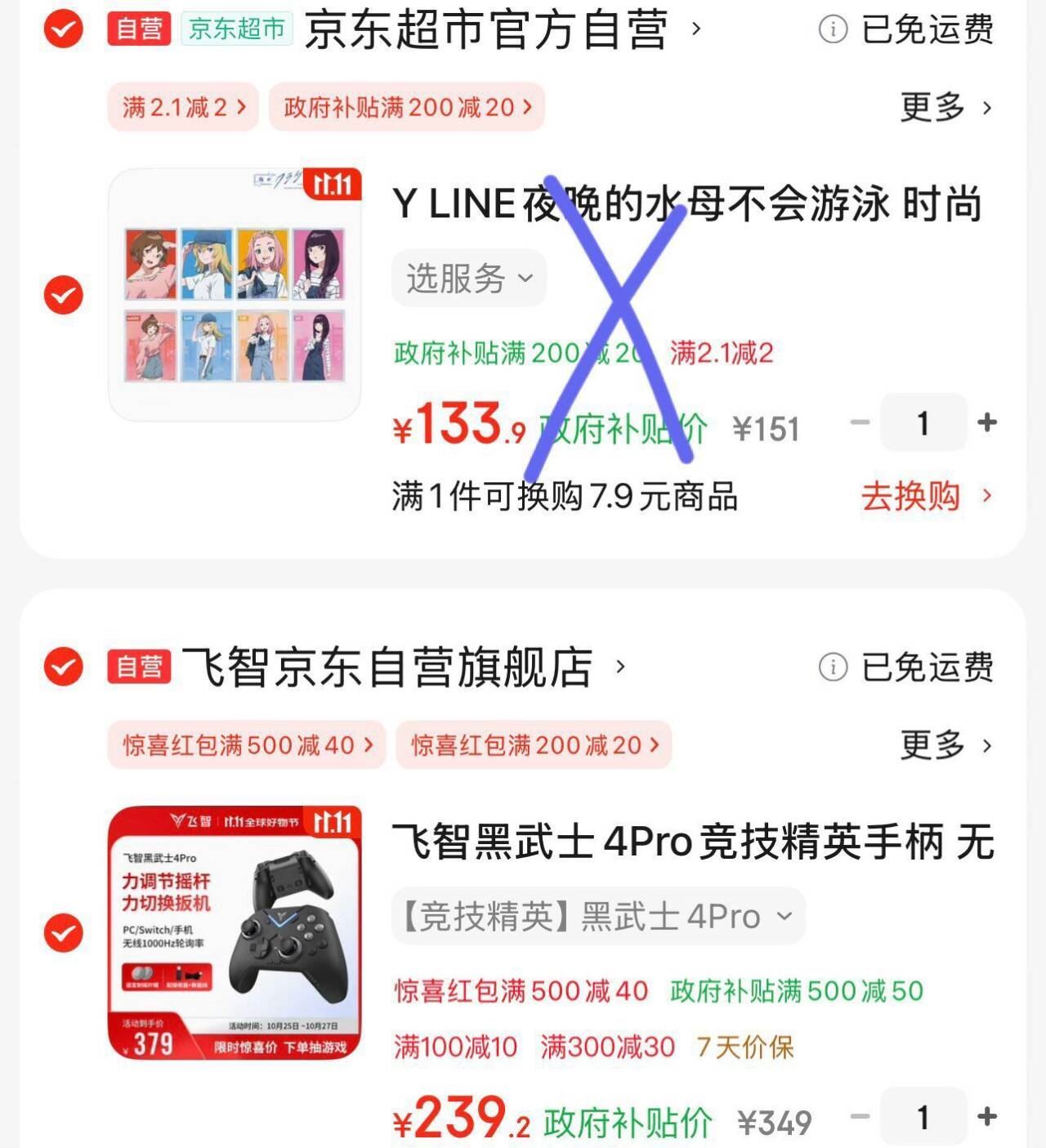Deselect the Y LINE item checkbox
The image size is (1046, 1148).
[x=63, y=295]
